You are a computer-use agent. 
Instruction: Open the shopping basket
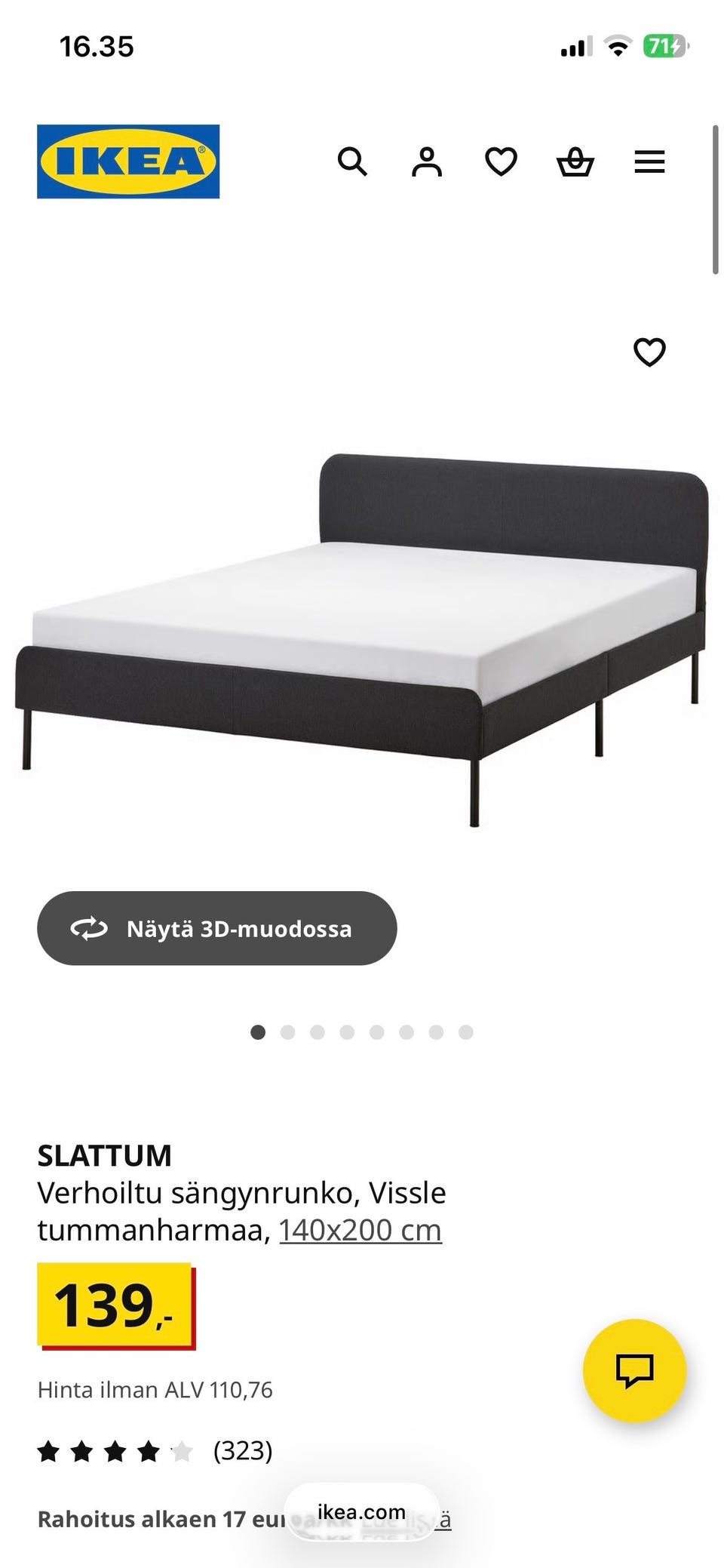click(575, 161)
